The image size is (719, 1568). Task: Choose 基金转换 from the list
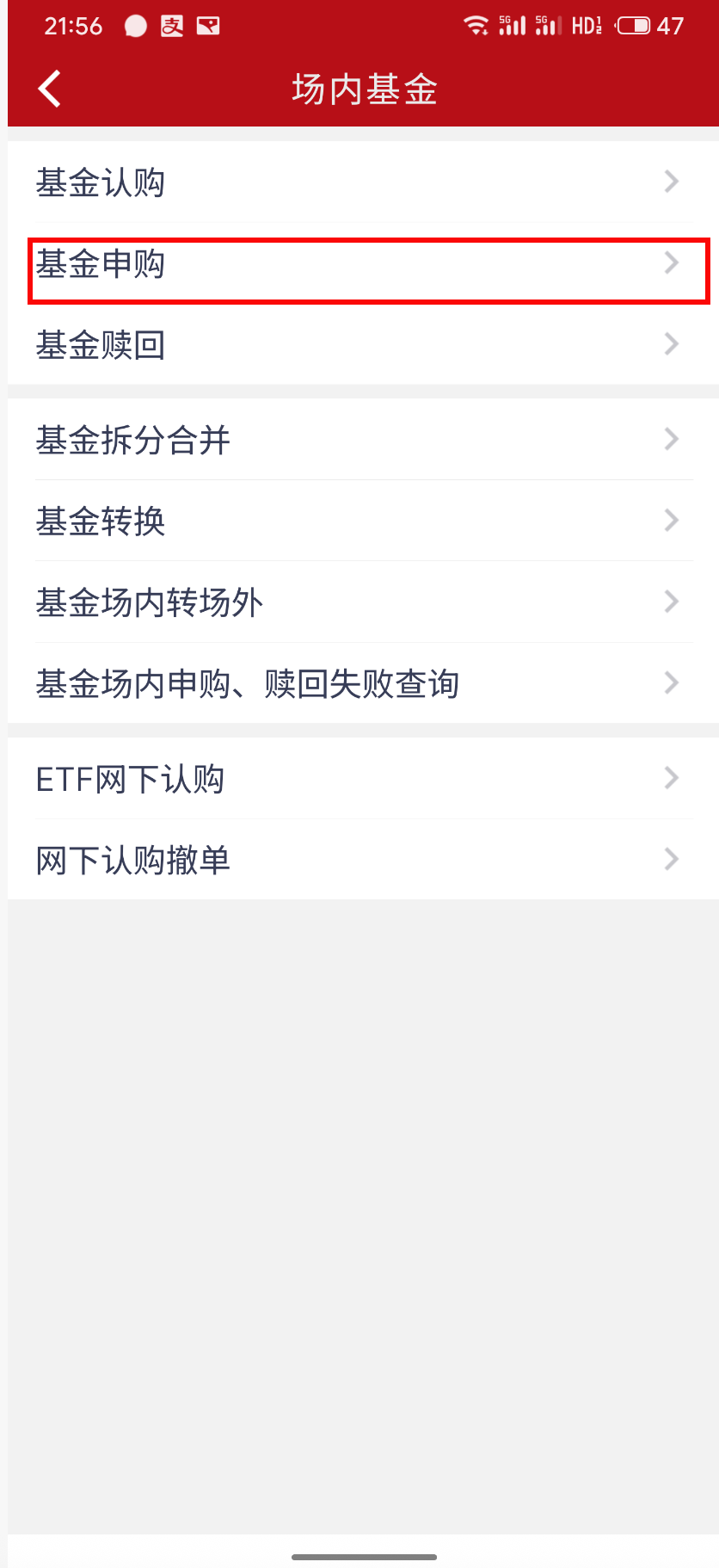click(363, 521)
